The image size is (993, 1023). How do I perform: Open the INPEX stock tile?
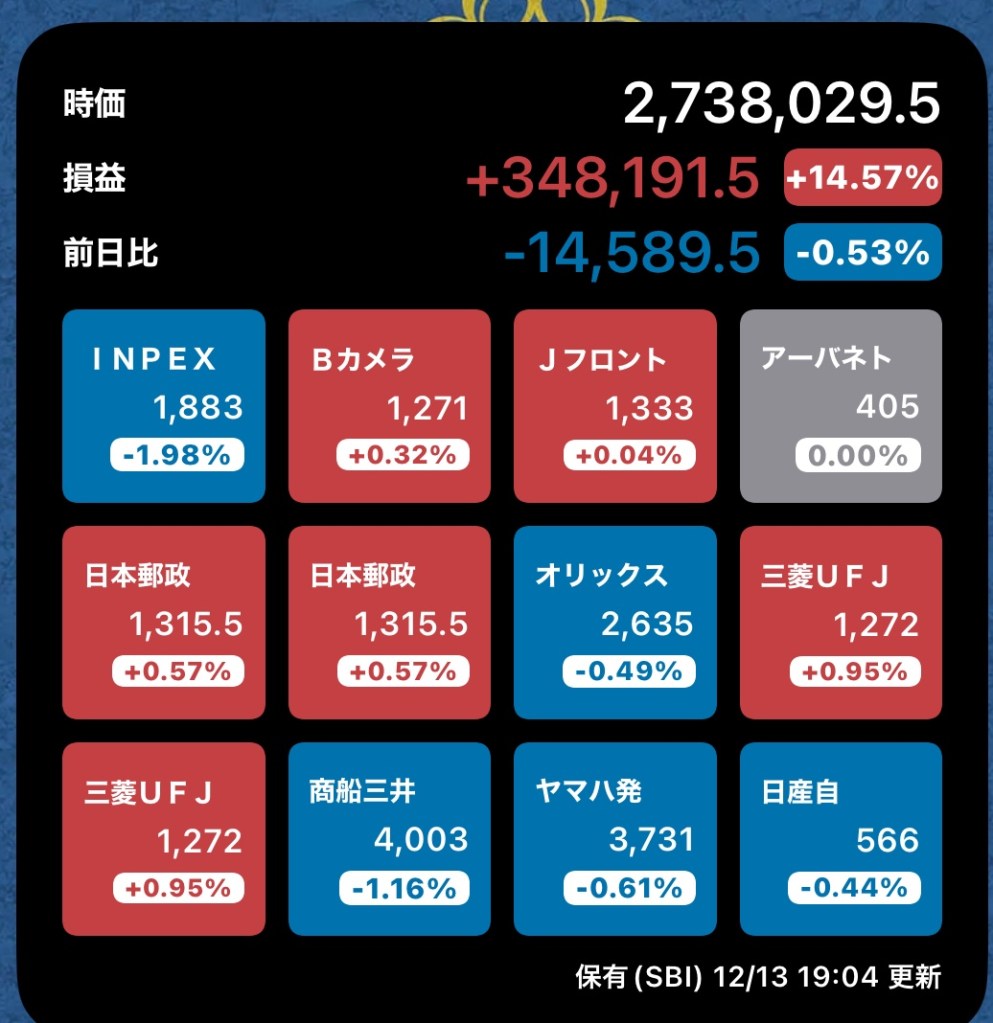pyautogui.click(x=163, y=406)
